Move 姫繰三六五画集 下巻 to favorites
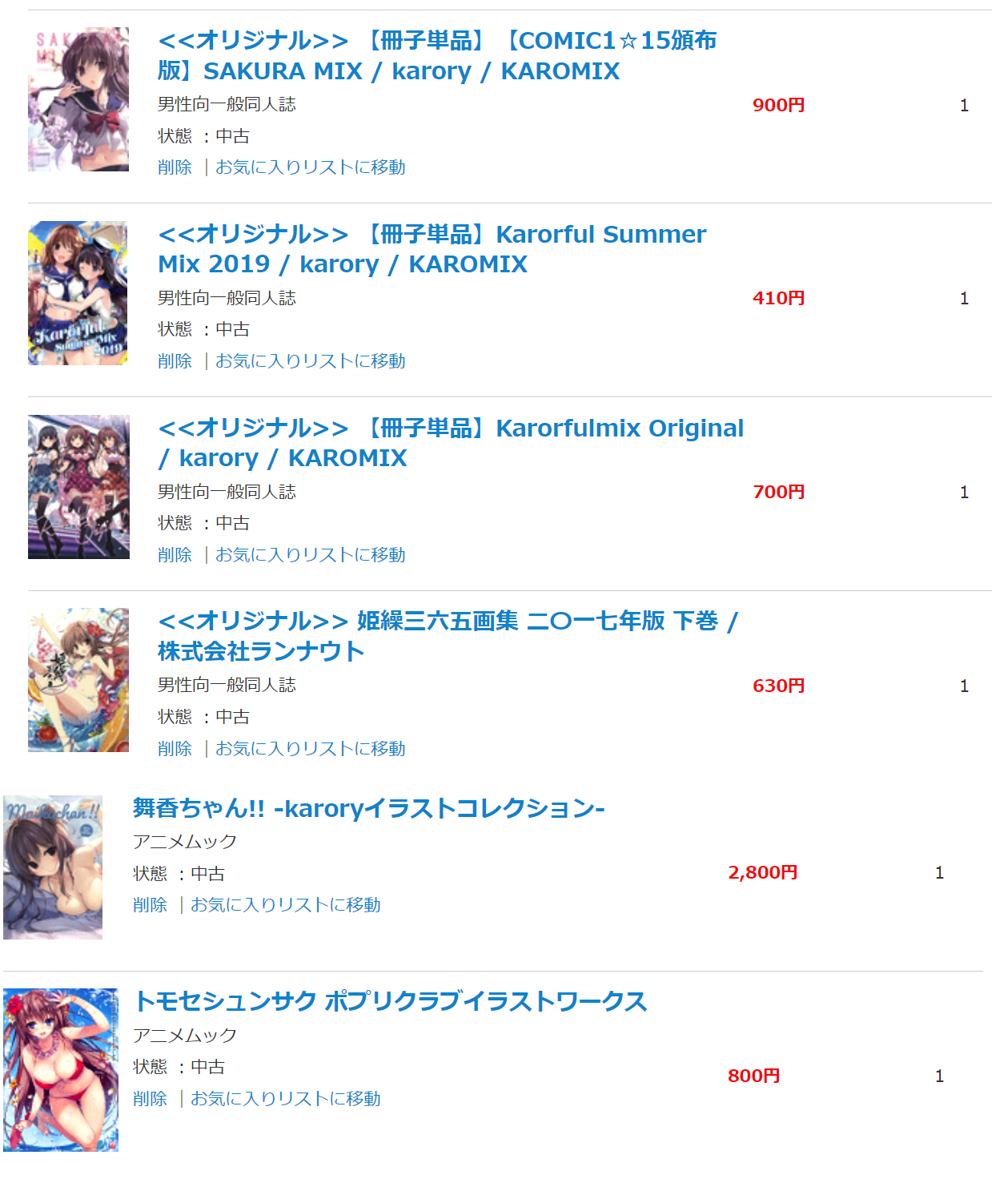 [x=310, y=749]
